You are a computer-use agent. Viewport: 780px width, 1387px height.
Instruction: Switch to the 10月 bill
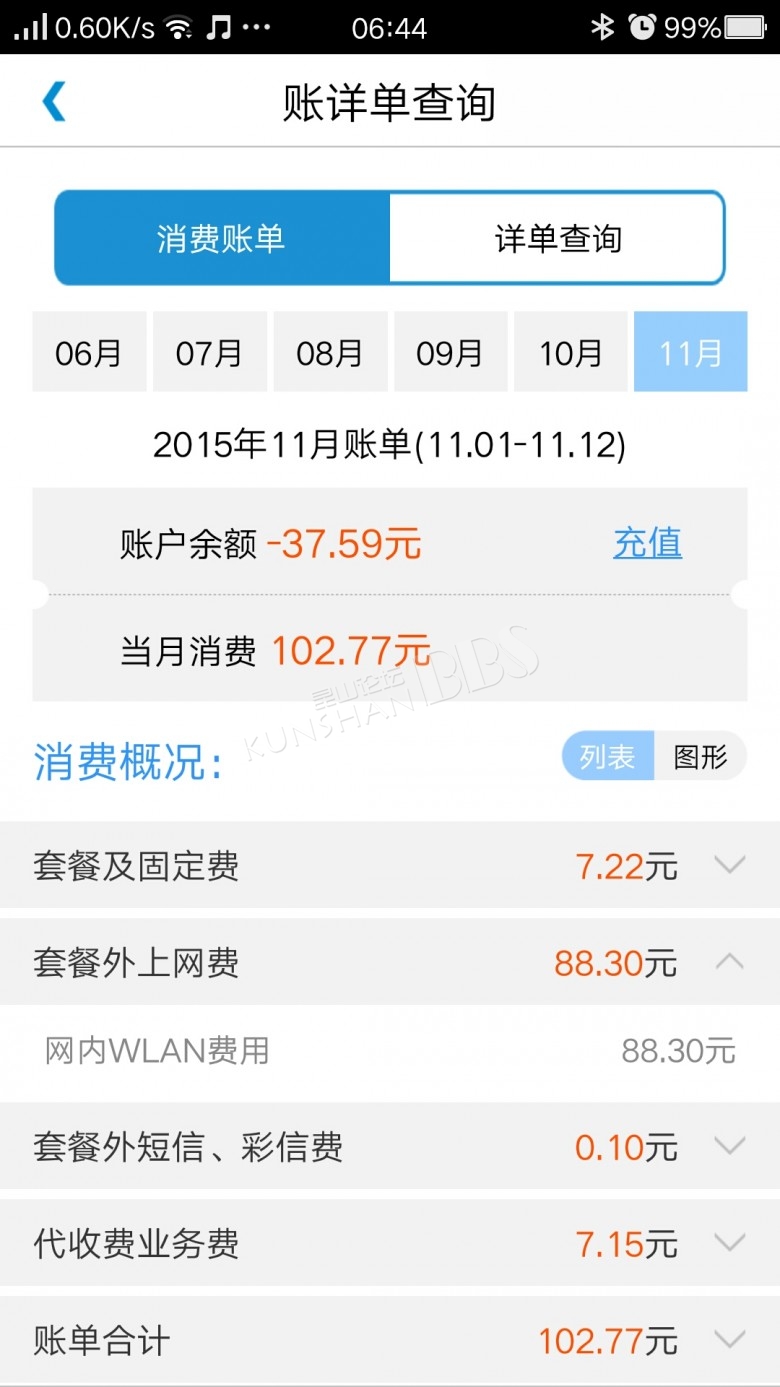point(571,352)
